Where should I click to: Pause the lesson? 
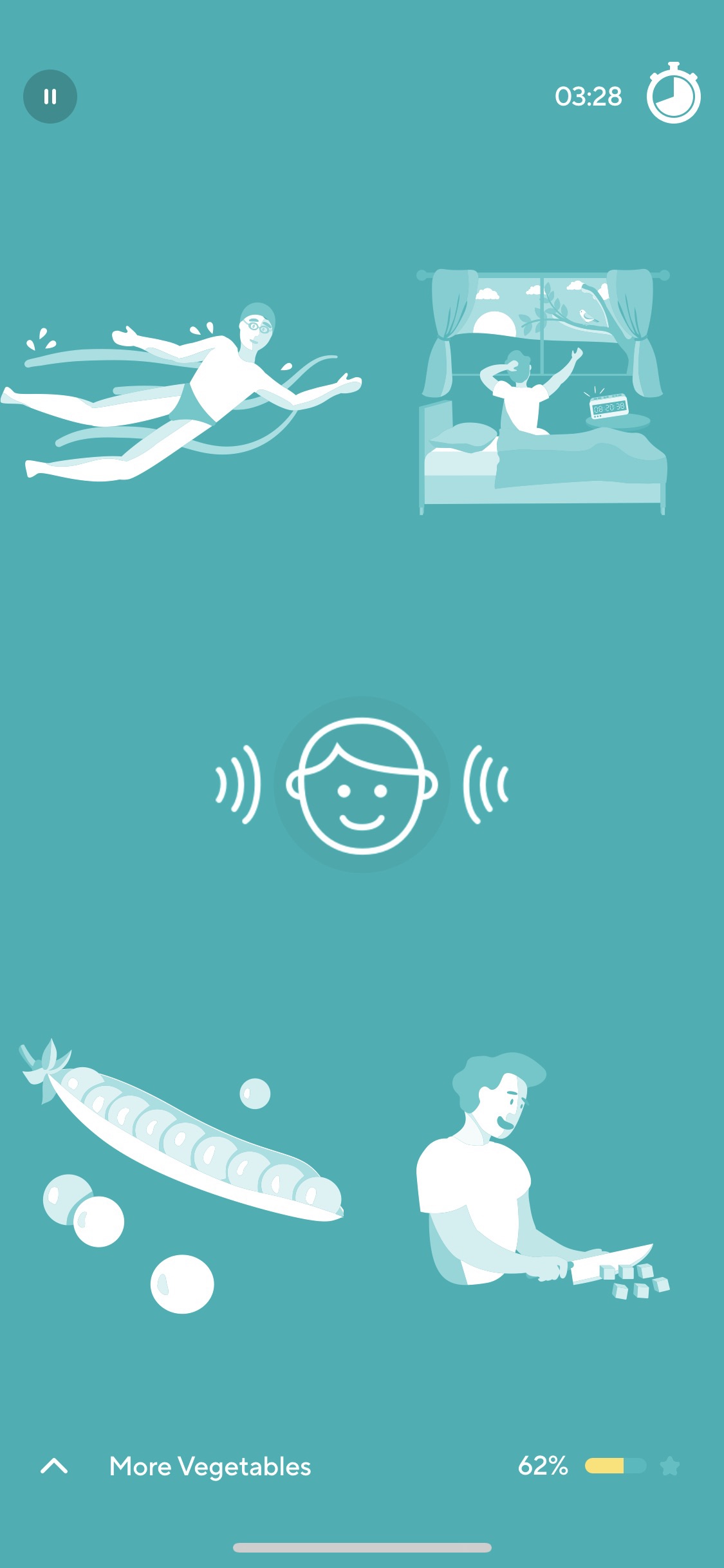click(50, 97)
